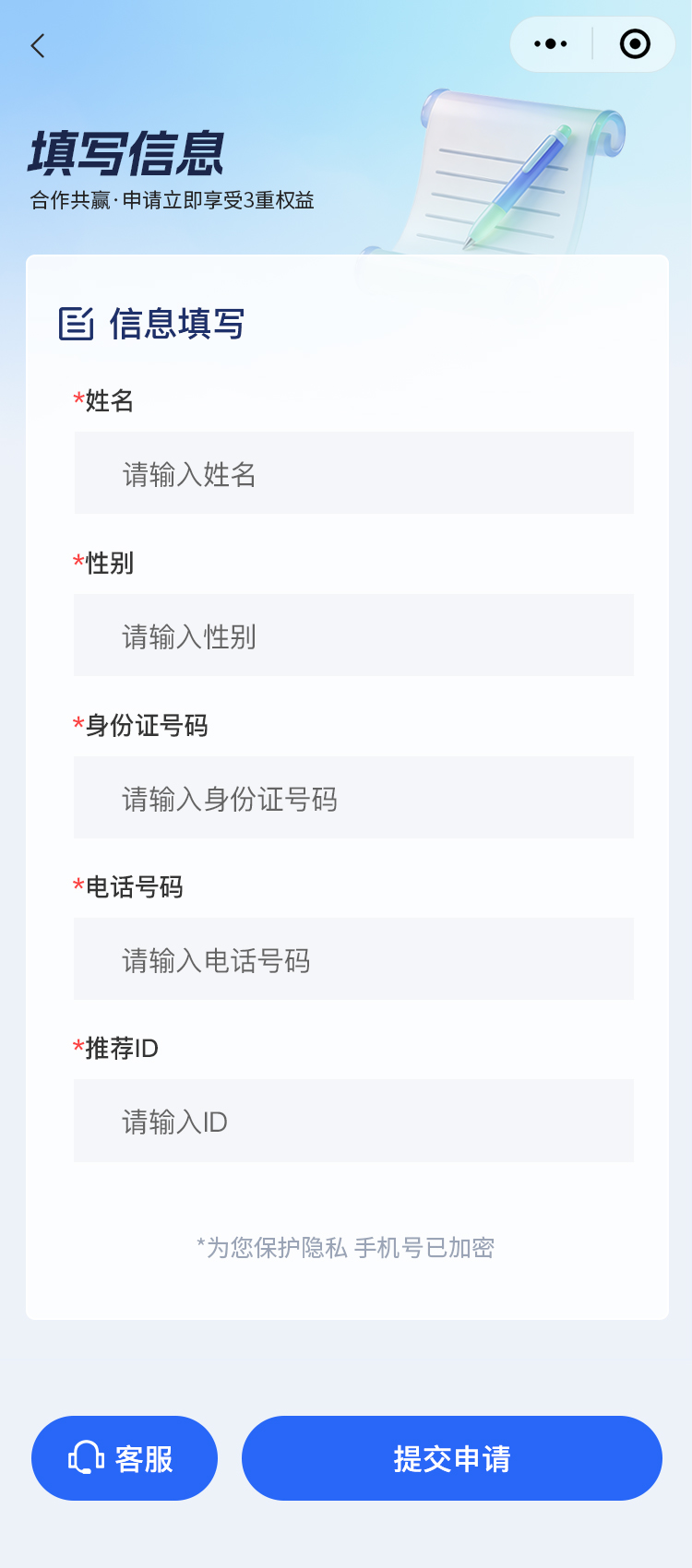This screenshot has height=1568, width=692.
Task: Open the mini program three-dot menu
Action: point(551,44)
